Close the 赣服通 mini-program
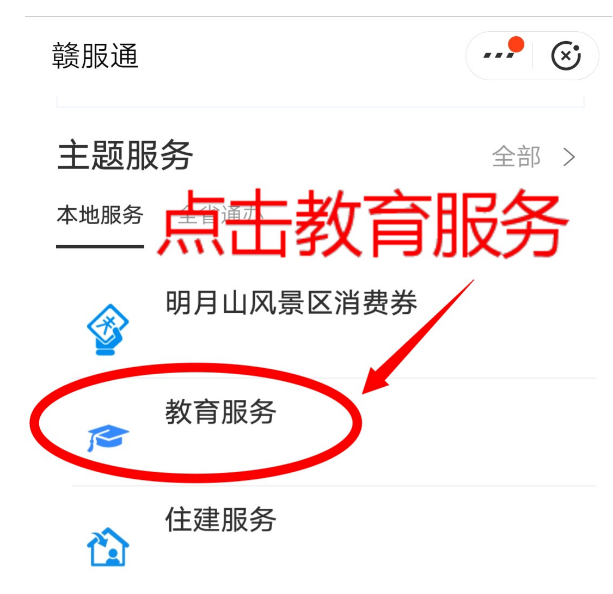Image resolution: width=613 pixels, height=594 pixels. (566, 56)
